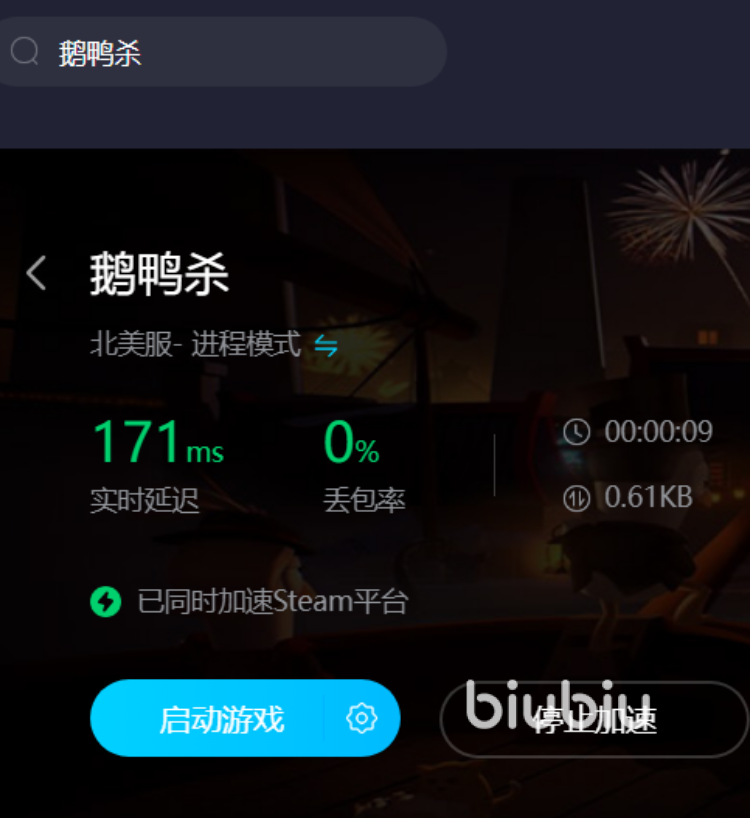The height and width of the screenshot is (818, 750).
Task: Tap the 启动游戏 button
Action: 221,719
